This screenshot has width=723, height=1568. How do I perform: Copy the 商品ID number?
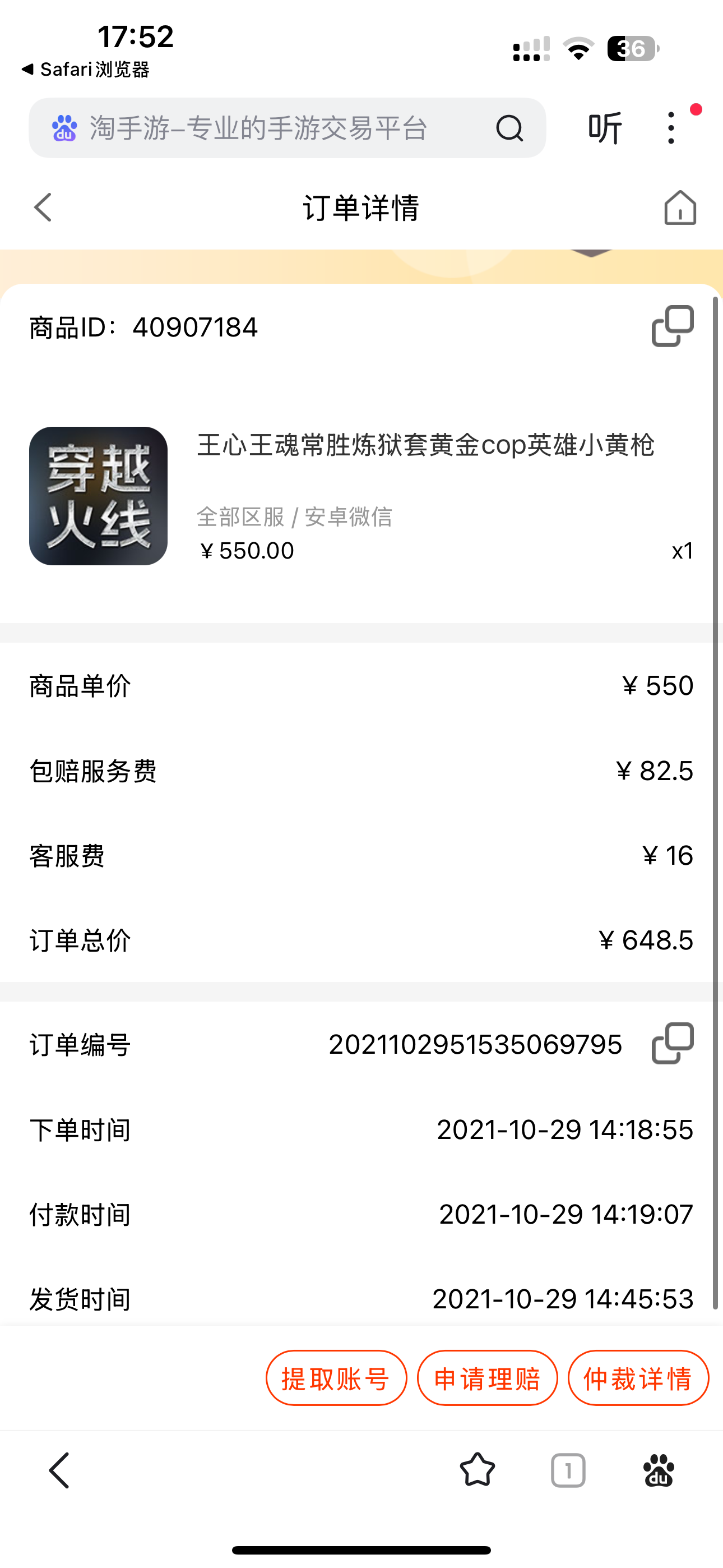(672, 327)
